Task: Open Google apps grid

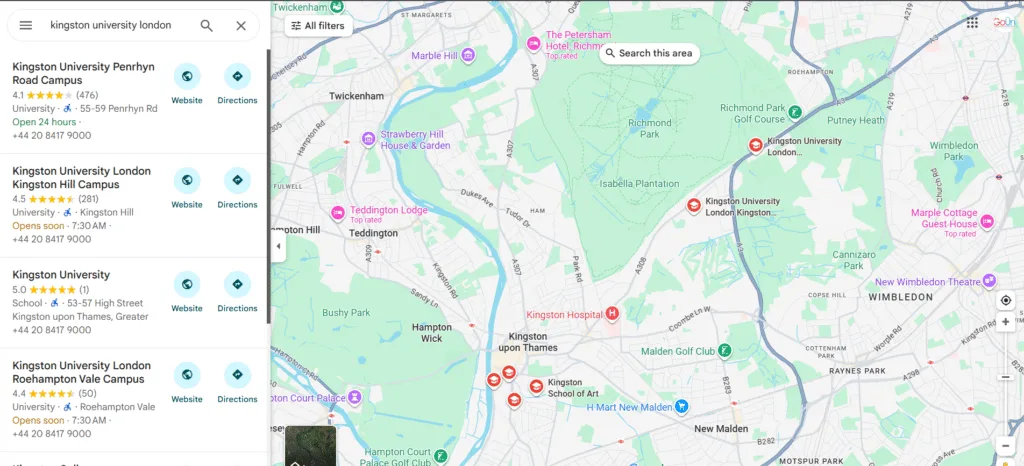Action: pyautogui.click(x=972, y=23)
